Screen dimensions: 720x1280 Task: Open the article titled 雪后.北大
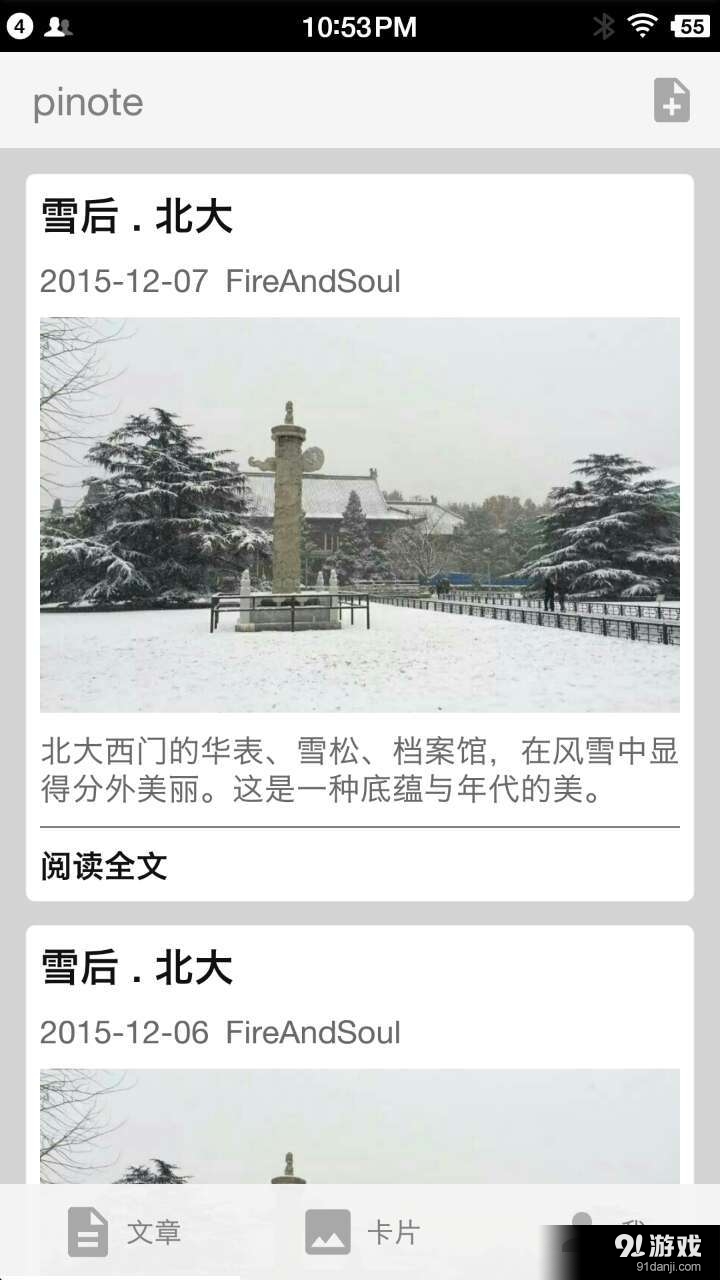click(x=137, y=216)
